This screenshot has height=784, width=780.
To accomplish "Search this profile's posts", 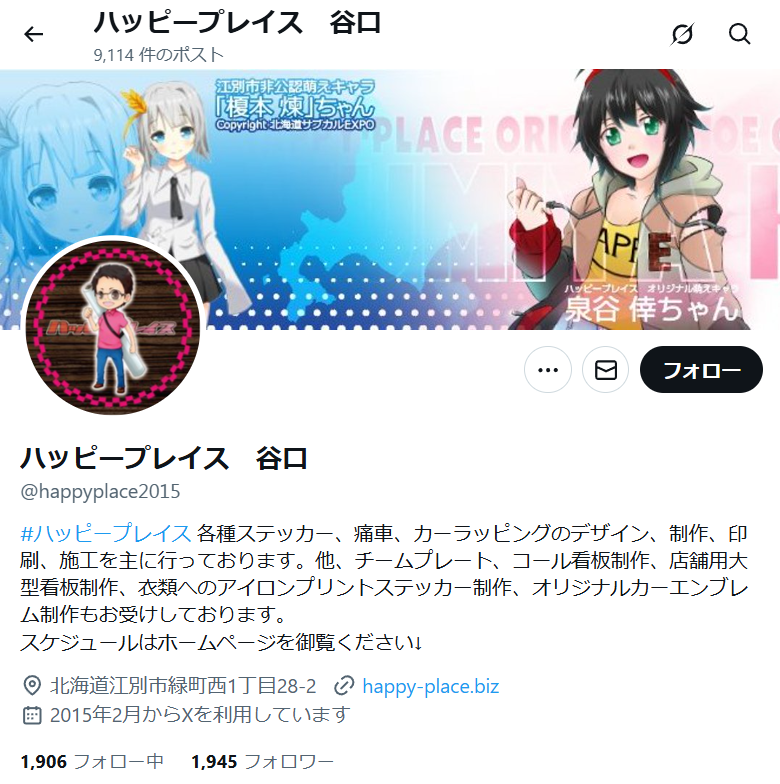I will [x=739, y=35].
